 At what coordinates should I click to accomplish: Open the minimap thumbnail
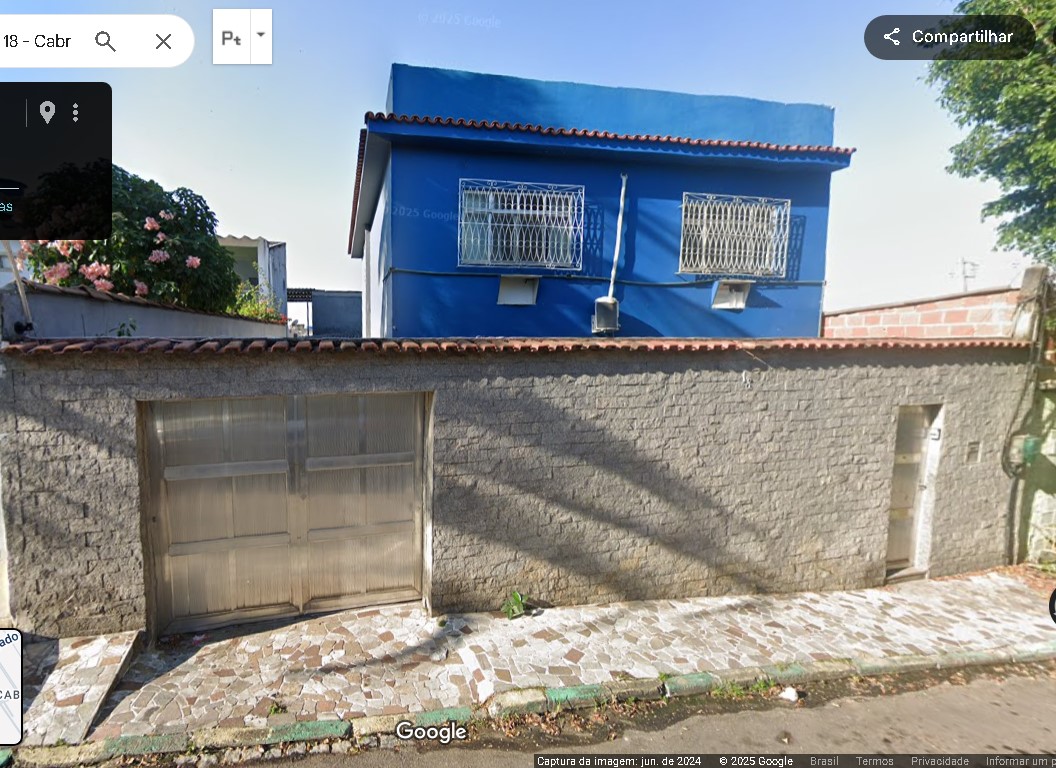(x=9, y=687)
